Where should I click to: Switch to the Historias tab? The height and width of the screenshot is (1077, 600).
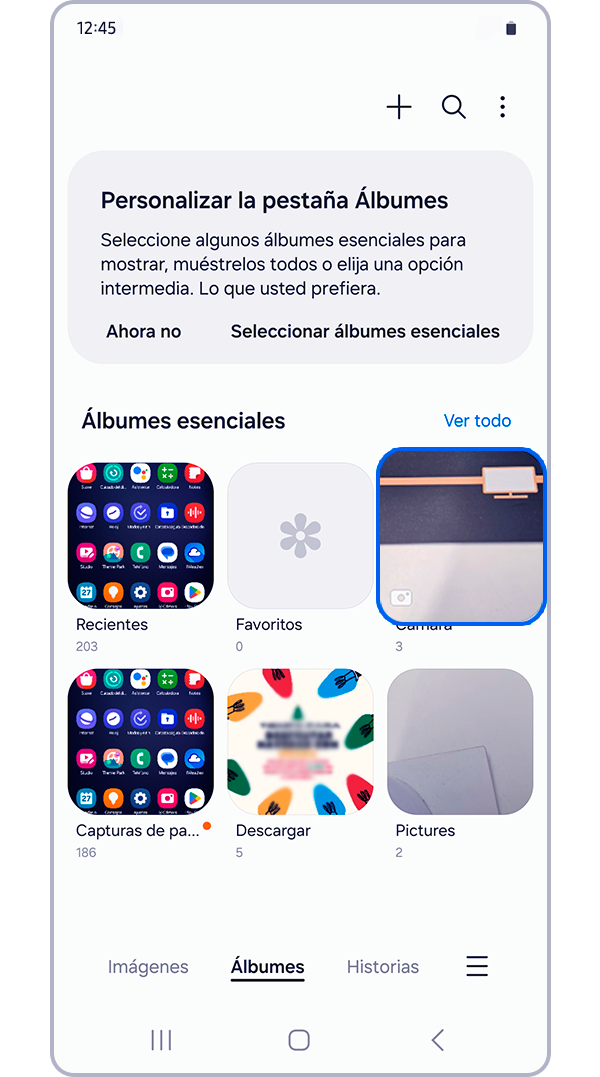383,967
